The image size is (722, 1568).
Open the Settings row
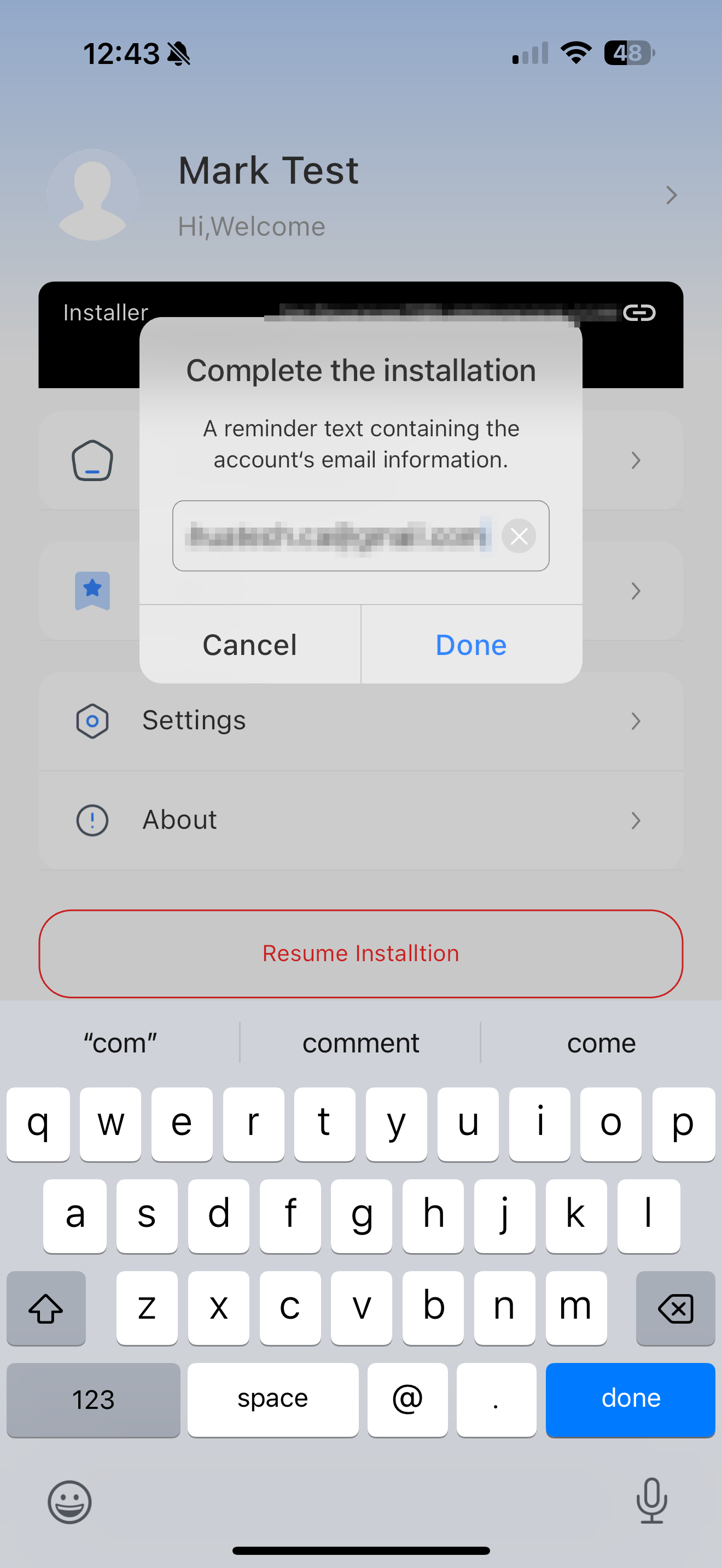pos(360,721)
